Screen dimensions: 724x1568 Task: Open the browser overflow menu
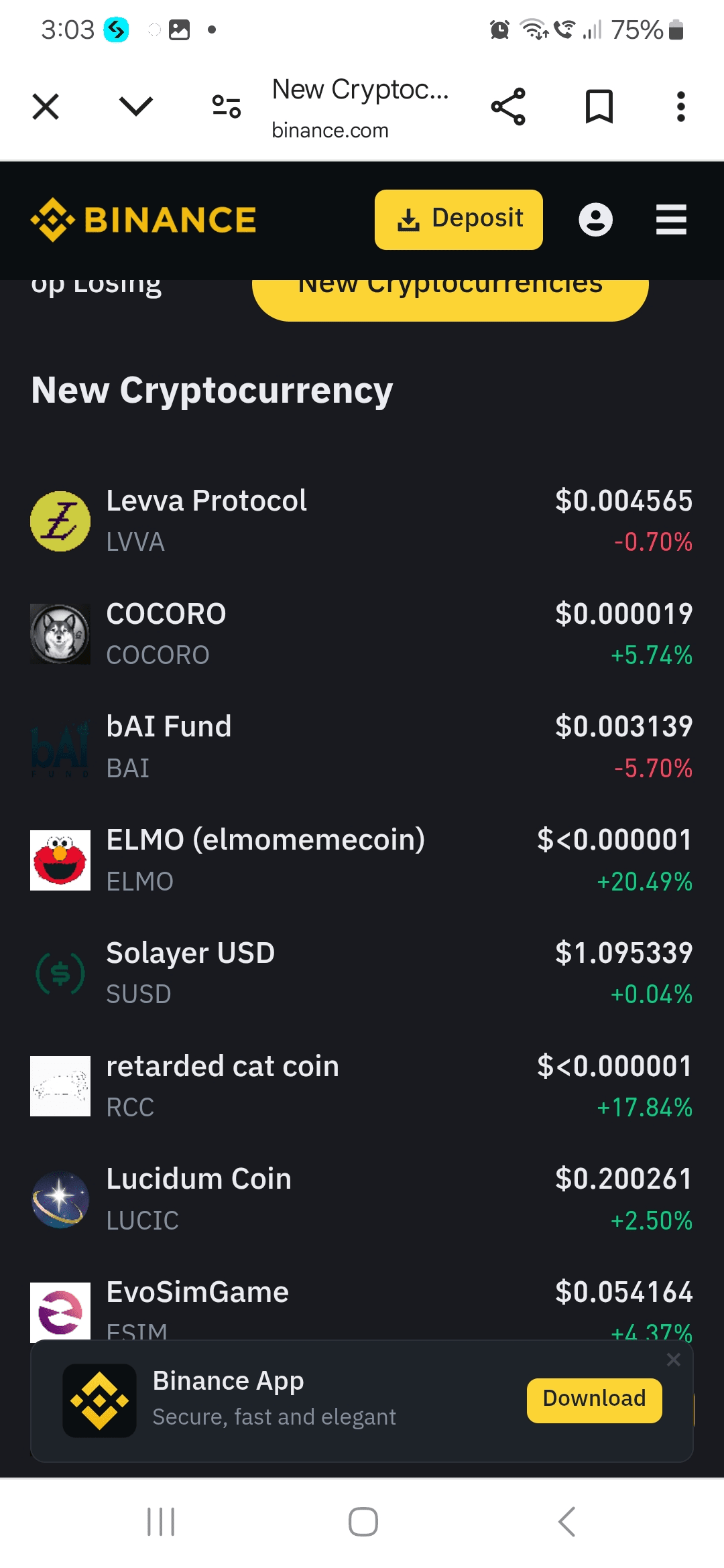pyautogui.click(x=680, y=107)
